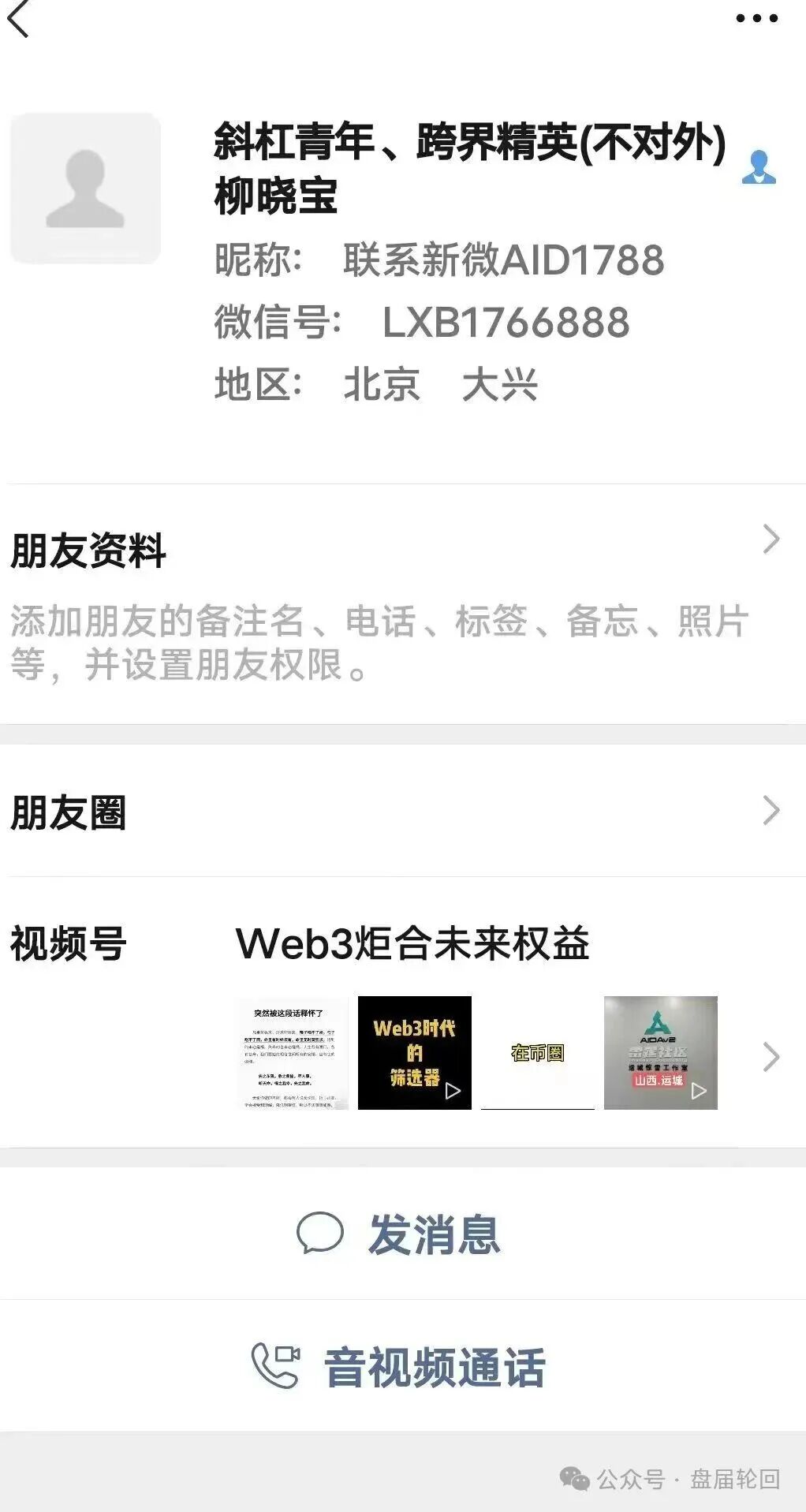Play the Web3时代的筛选器 video
Screen dimensions: 806x1512
click(416, 1053)
